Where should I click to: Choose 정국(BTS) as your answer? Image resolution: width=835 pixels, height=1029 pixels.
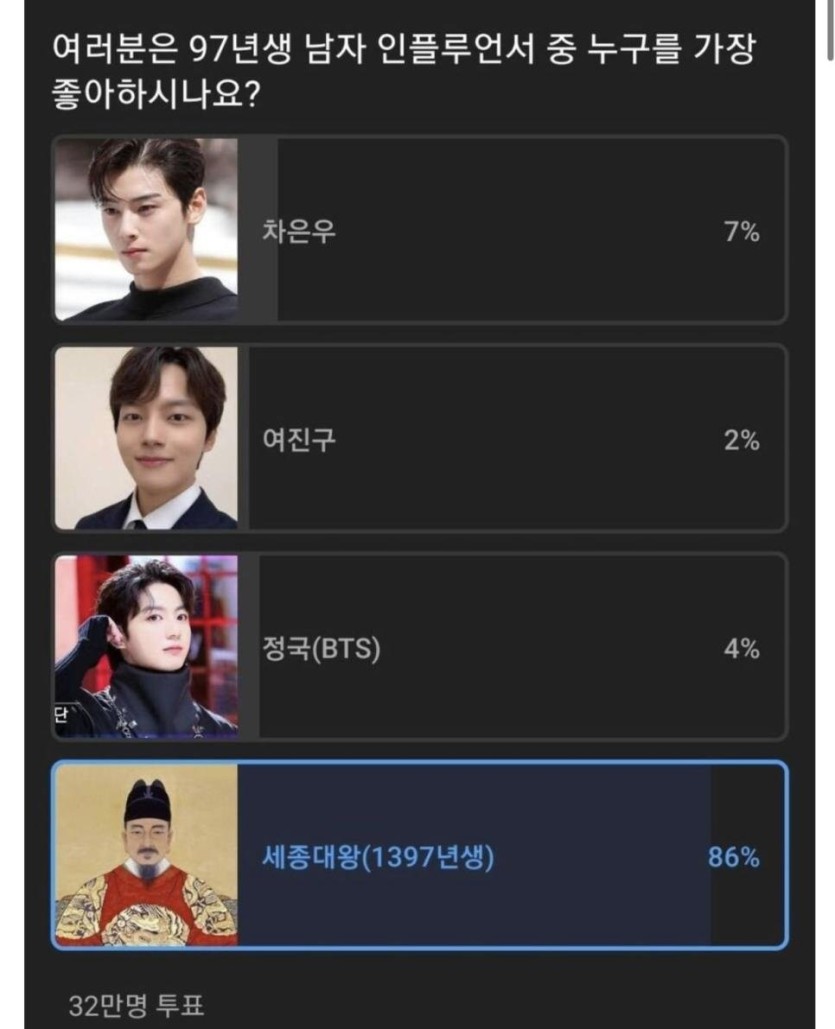click(420, 648)
